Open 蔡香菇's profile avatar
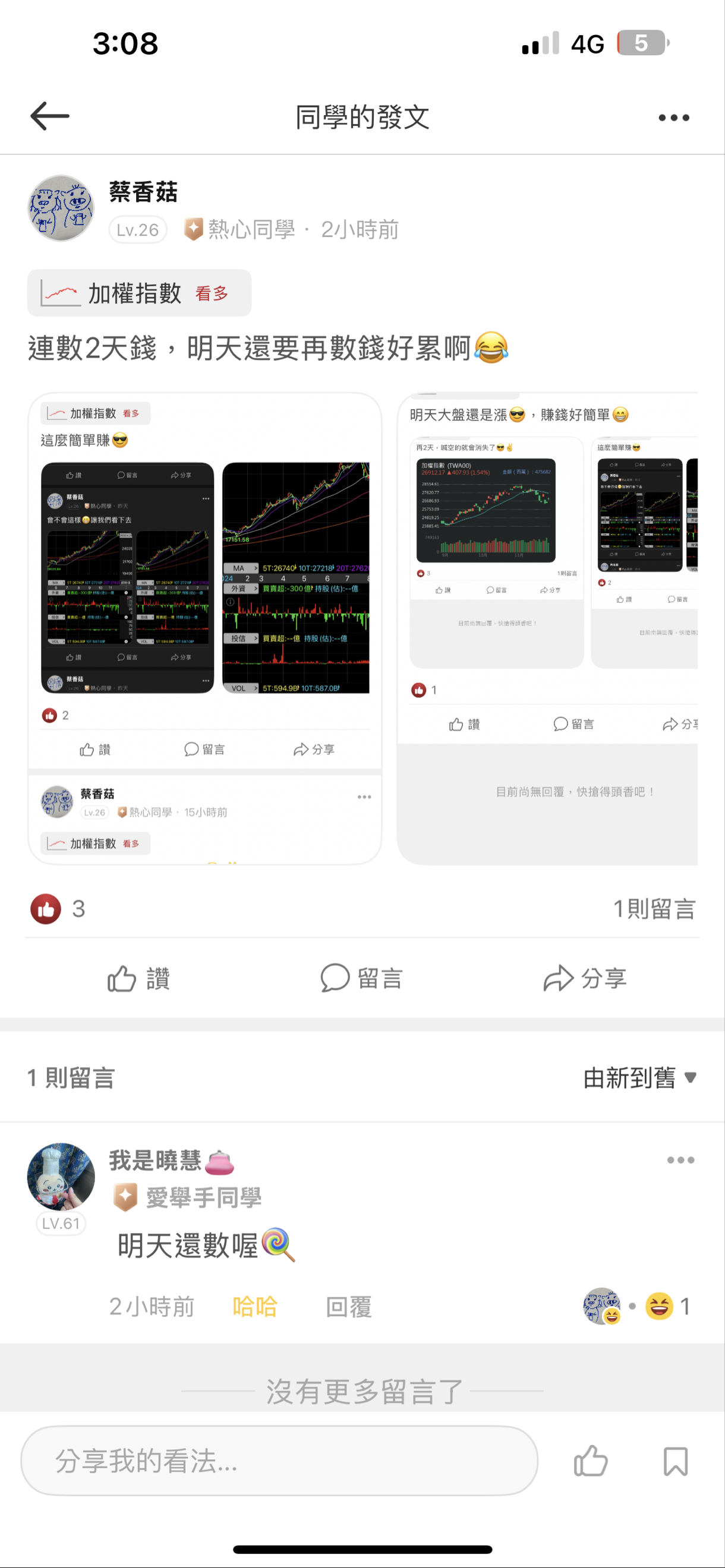Image resolution: width=725 pixels, height=1568 pixels. point(61,207)
